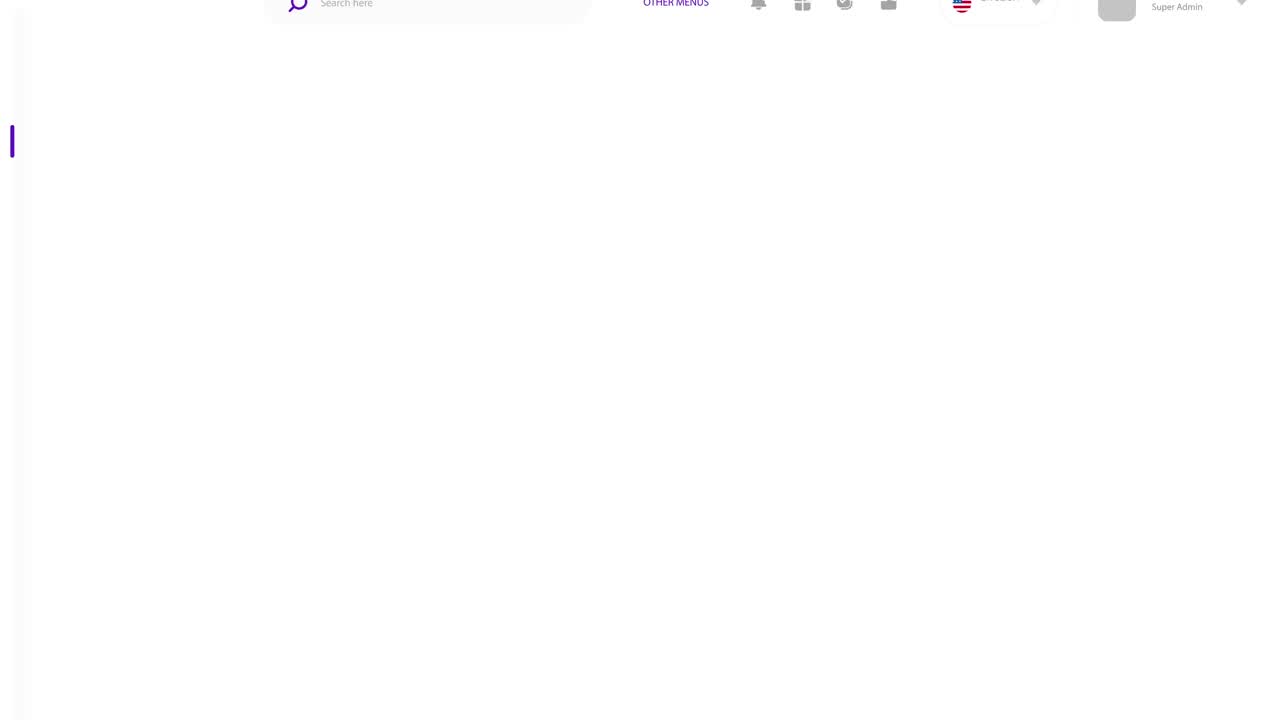1280x720 pixels.
Task: Open the gift box icon
Action: (x=802, y=4)
